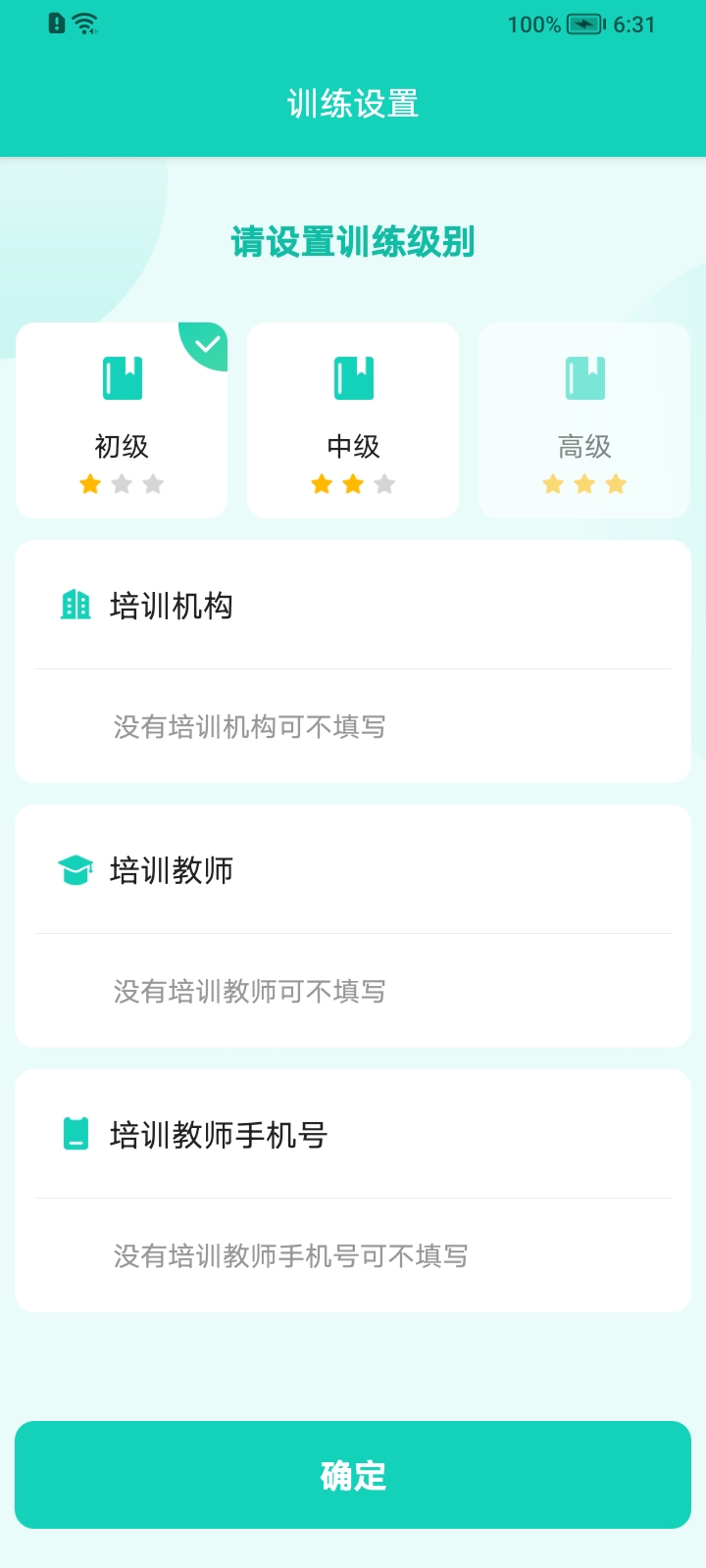This screenshot has width=706, height=1568.
Task: Confirm settings with the 确定 button
Action: click(353, 1475)
